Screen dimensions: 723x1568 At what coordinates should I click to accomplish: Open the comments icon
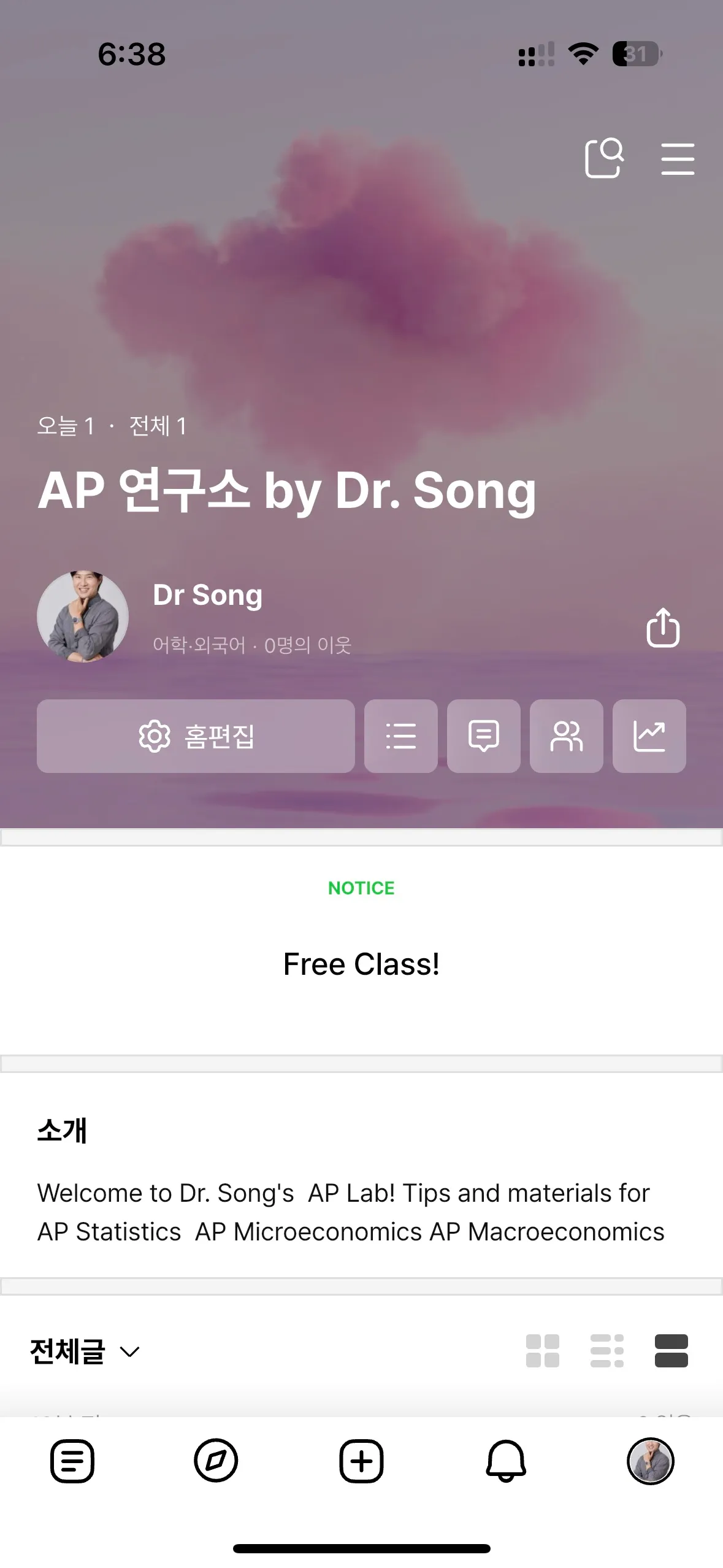point(484,736)
